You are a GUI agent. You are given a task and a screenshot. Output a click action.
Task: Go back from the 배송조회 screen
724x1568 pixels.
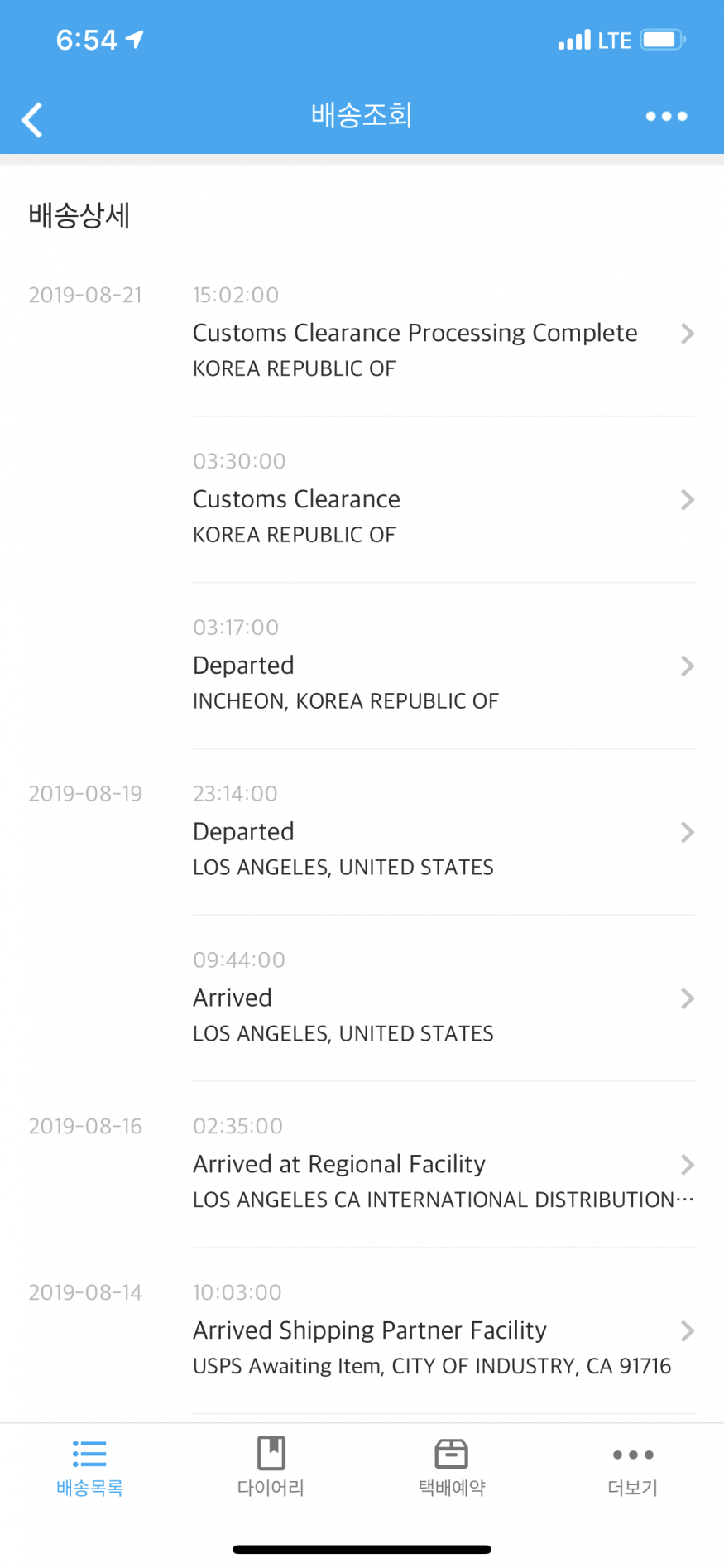click(32, 119)
